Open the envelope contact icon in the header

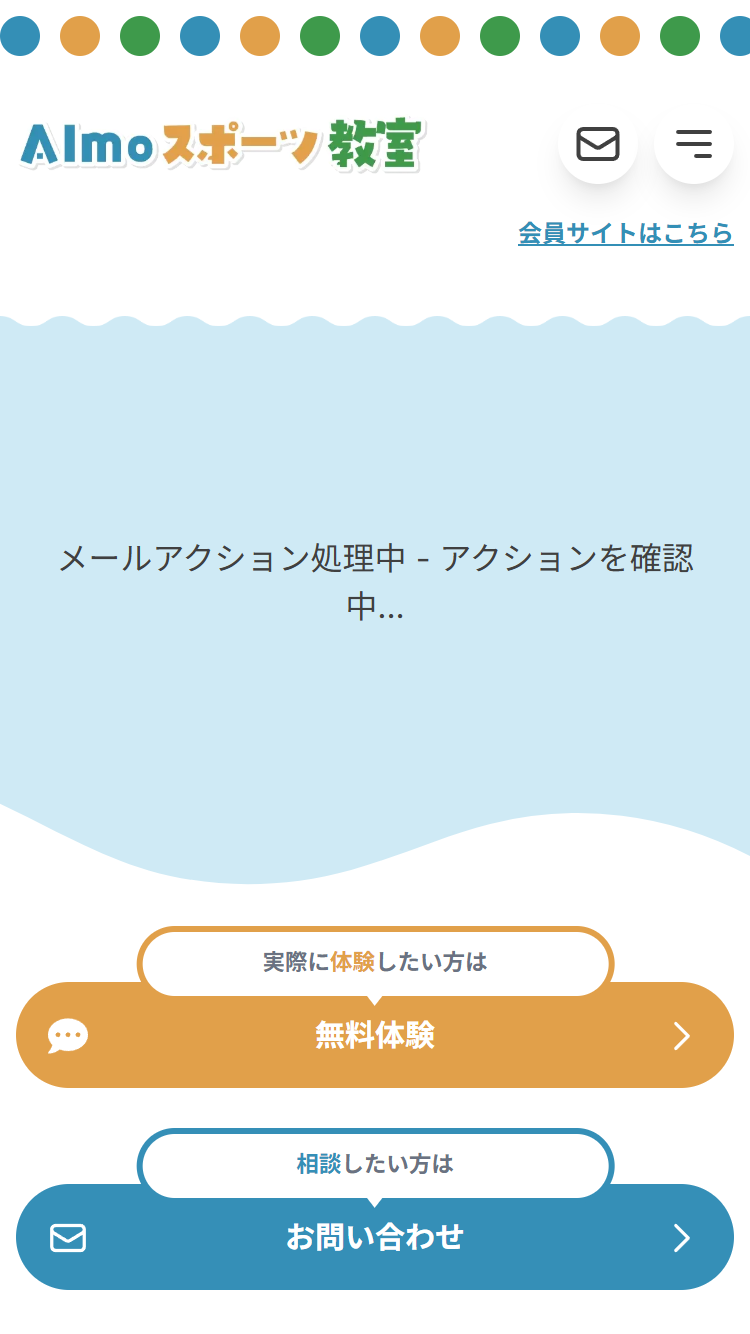tap(597, 145)
